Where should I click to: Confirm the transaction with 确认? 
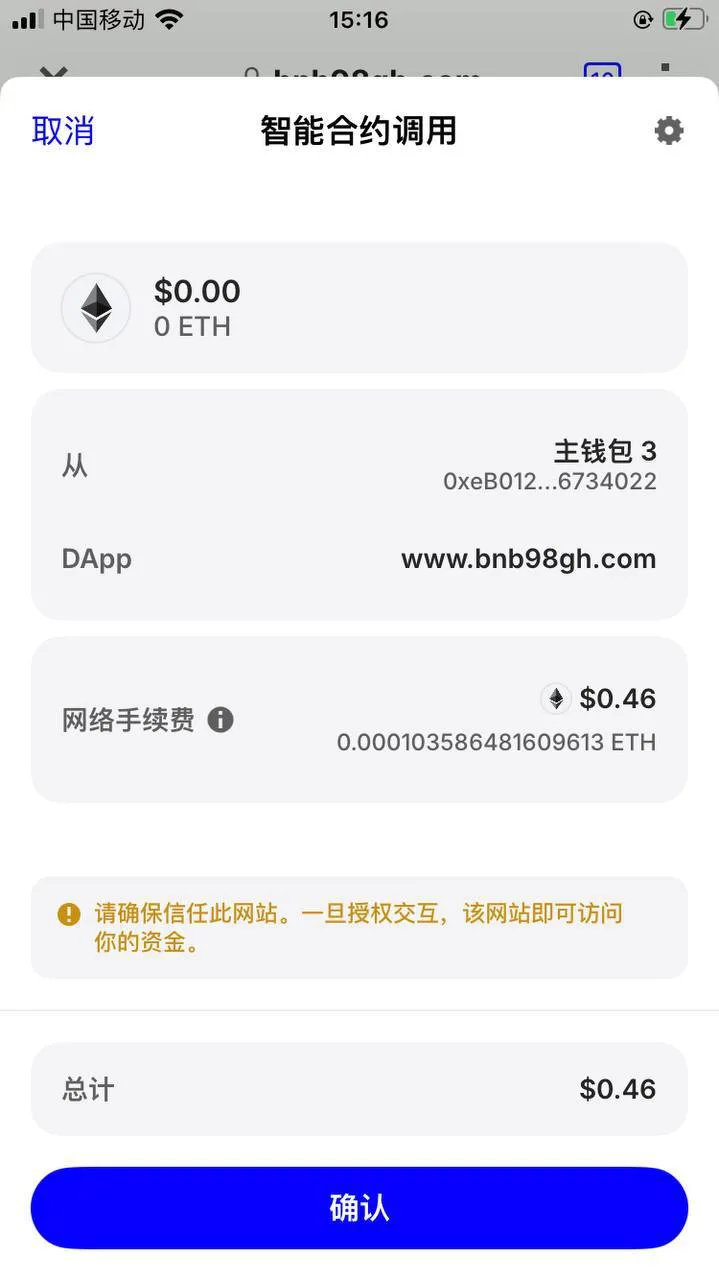(x=359, y=1207)
